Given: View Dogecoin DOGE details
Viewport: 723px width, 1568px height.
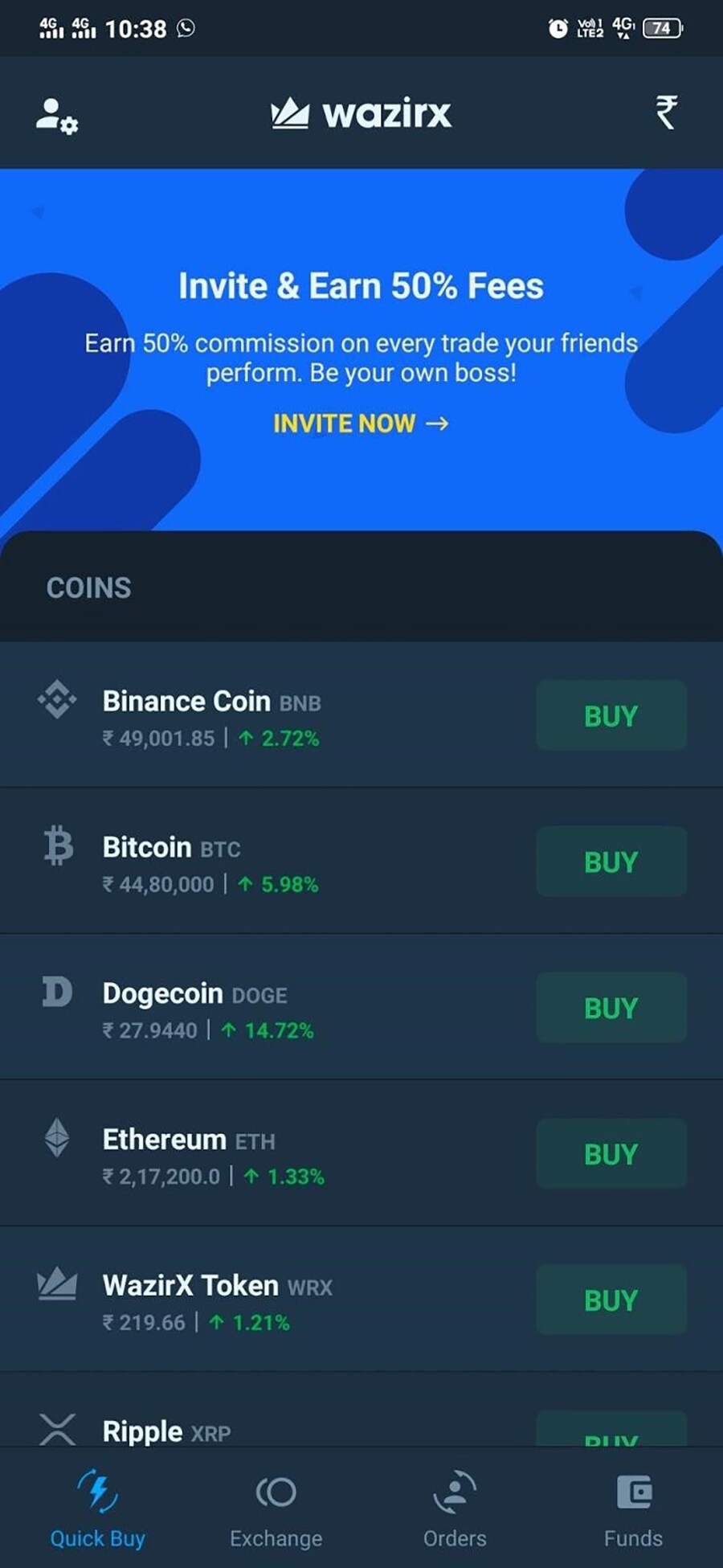Looking at the screenshot, I should (194, 1008).
